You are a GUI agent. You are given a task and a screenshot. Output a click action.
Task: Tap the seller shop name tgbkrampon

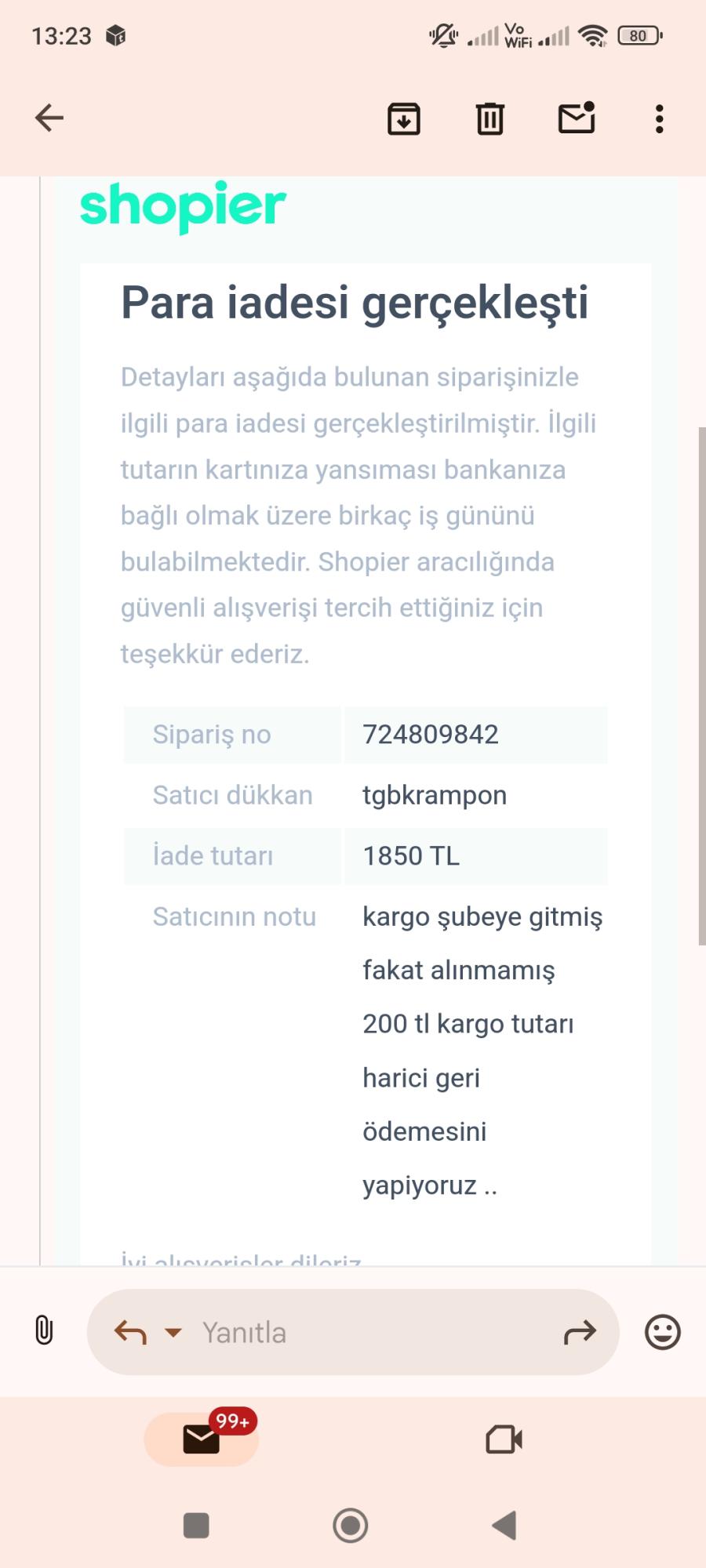(434, 795)
